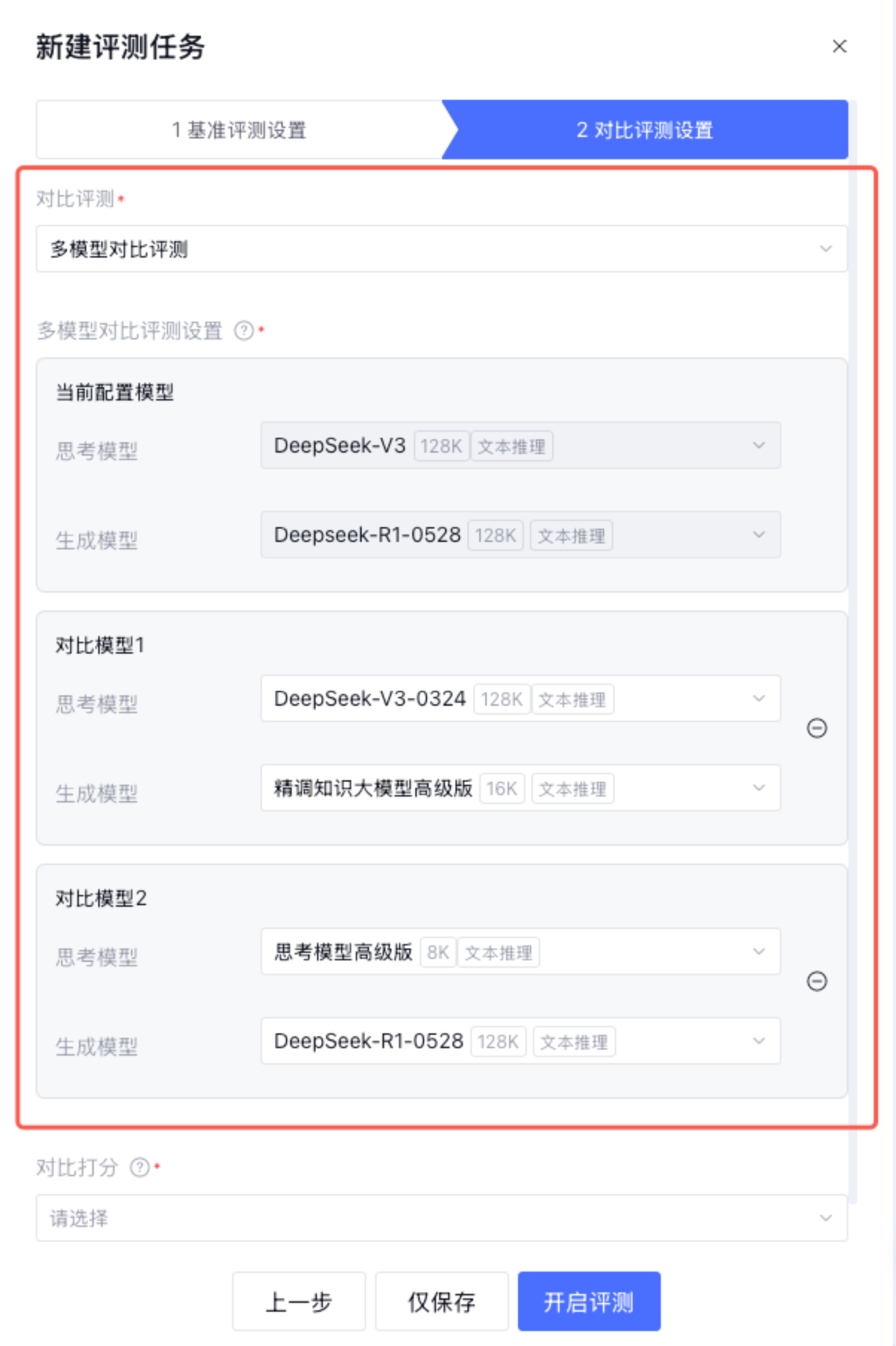The height and width of the screenshot is (1346, 896).
Task: Change 对比模型1 生成模型 selection
Action: pyautogui.click(x=520, y=788)
